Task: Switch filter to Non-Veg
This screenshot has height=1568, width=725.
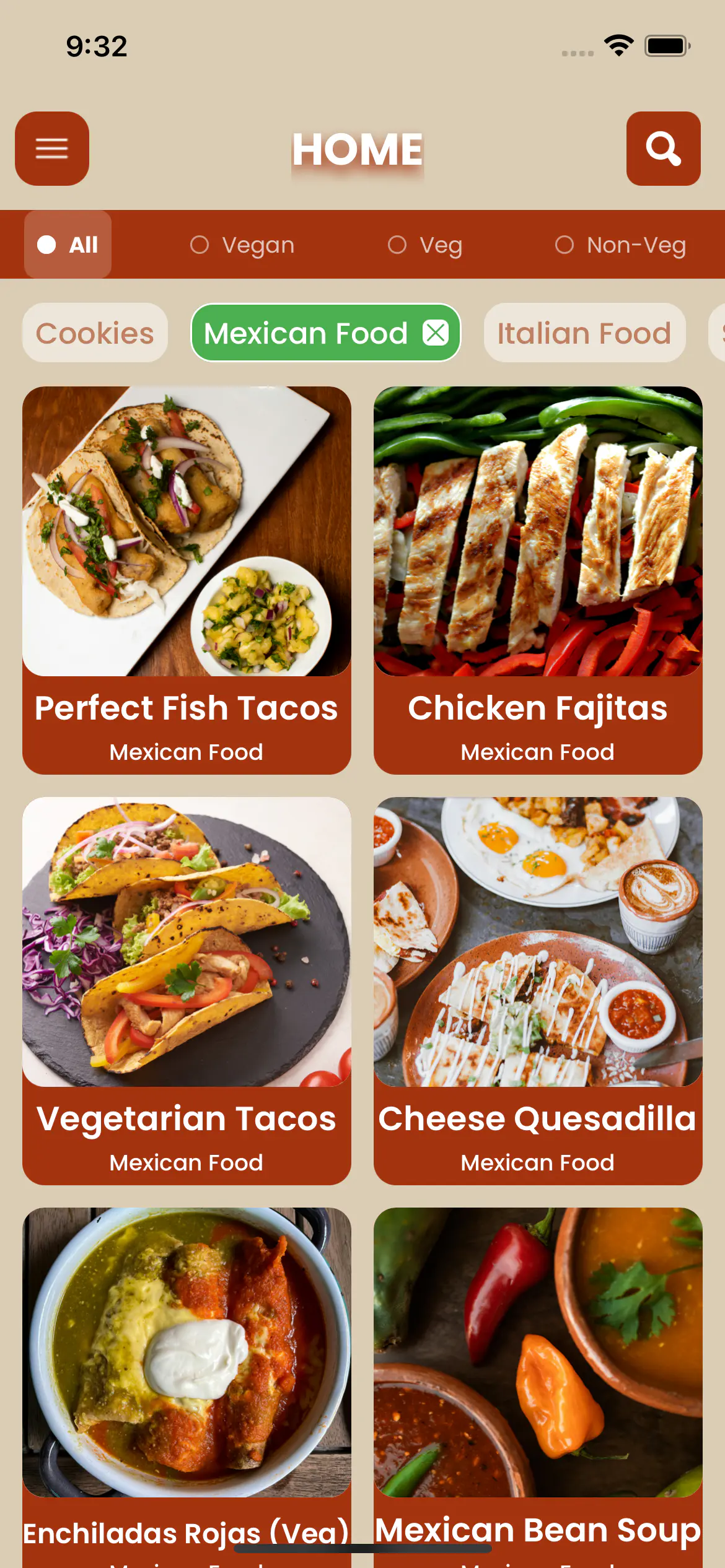Action: [x=620, y=245]
